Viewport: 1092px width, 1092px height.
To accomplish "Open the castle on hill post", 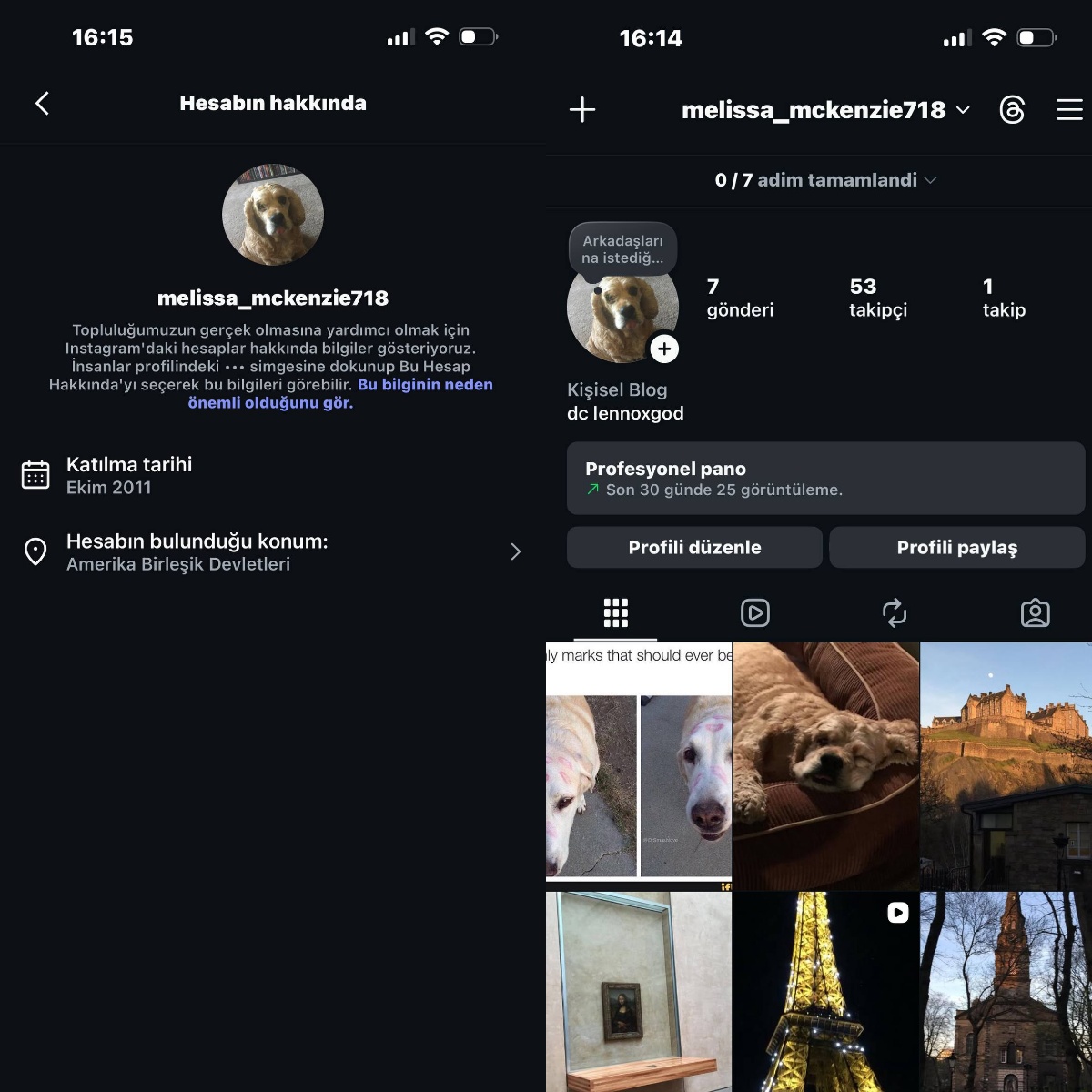I will [x=1006, y=766].
